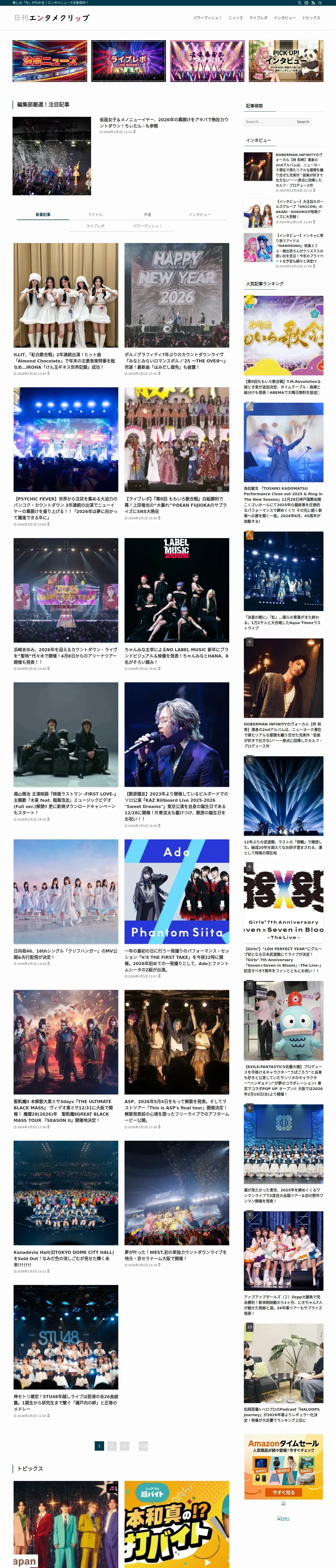Open the ニュース menu item
The height and width of the screenshot is (1568, 336).
[235, 18]
